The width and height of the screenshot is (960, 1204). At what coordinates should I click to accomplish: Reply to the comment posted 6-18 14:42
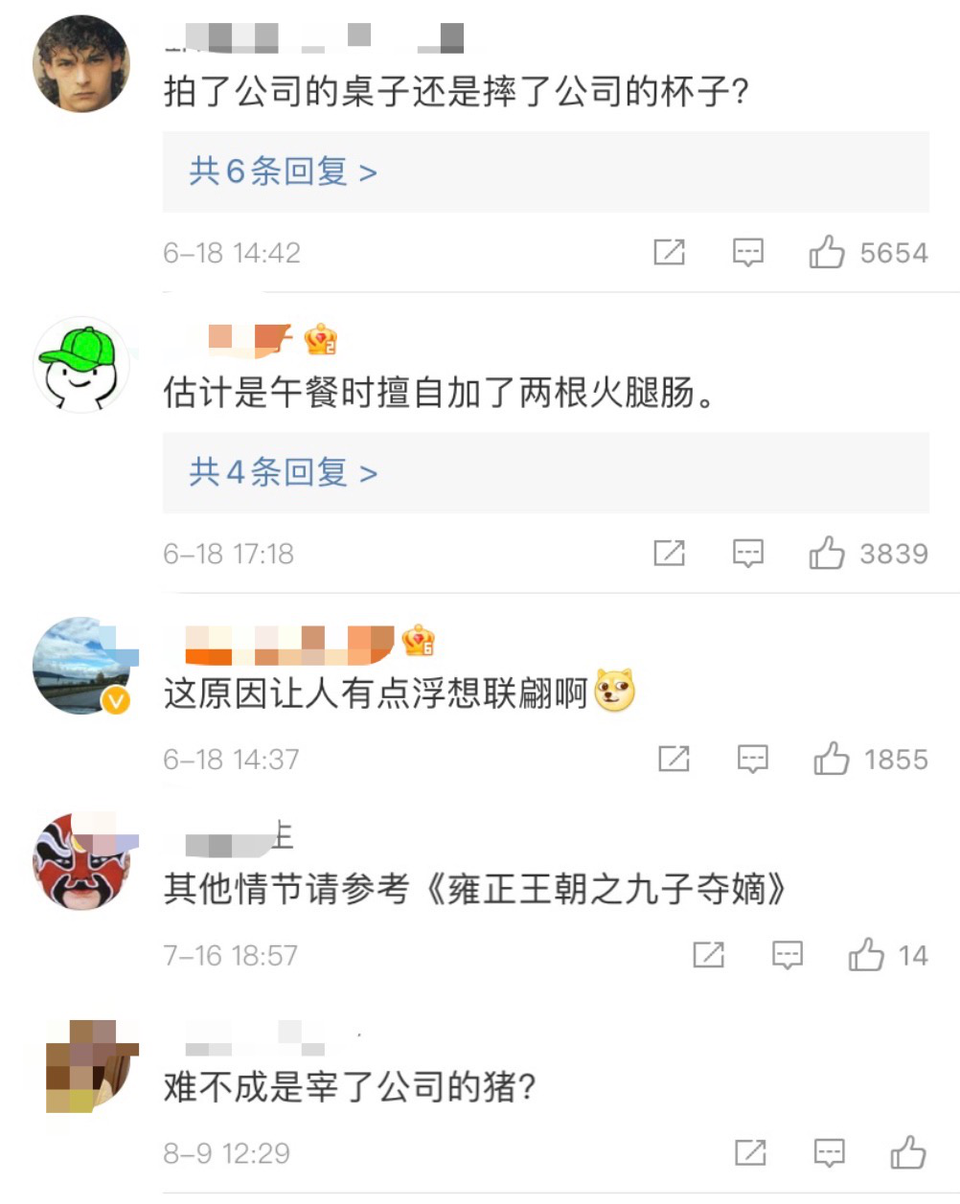click(748, 253)
